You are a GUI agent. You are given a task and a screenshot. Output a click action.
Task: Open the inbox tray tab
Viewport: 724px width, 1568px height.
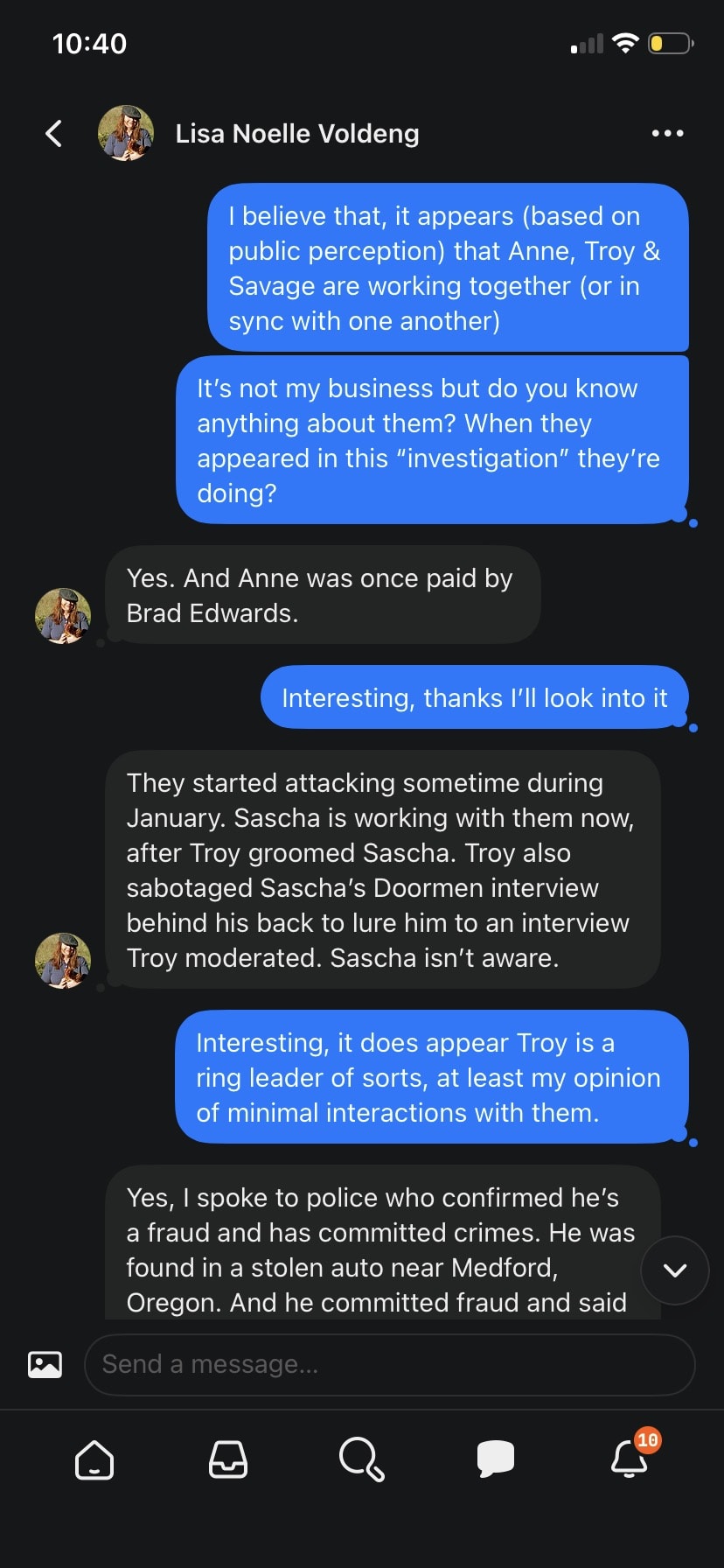228,1459
